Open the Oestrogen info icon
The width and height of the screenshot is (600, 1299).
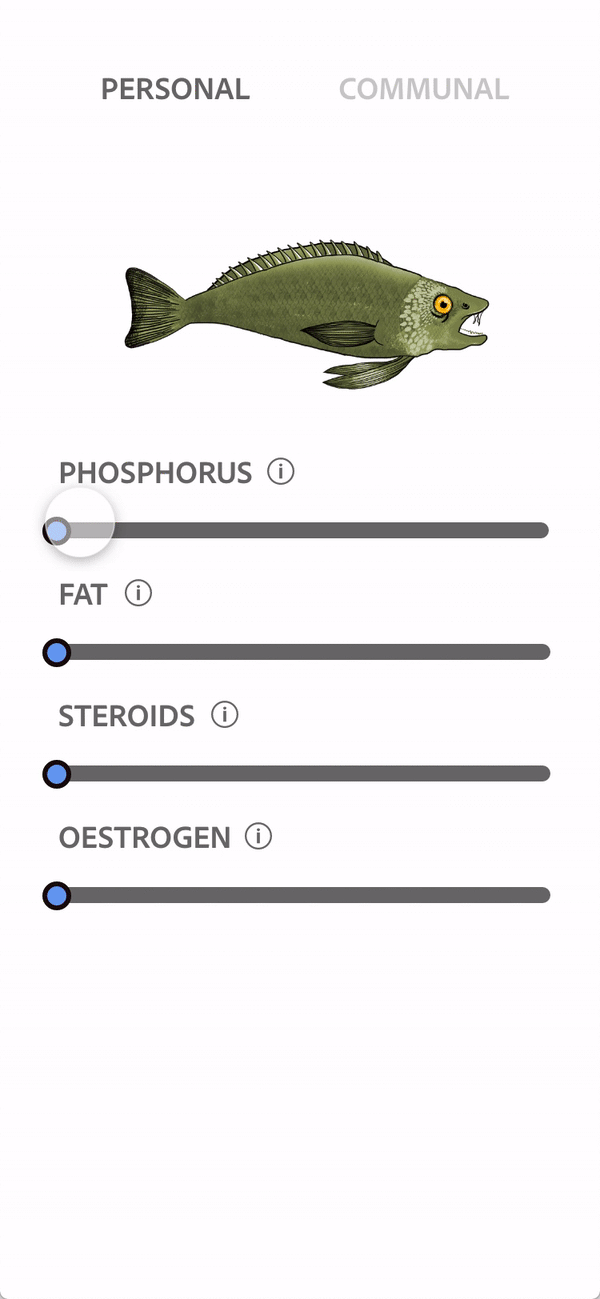tap(259, 836)
